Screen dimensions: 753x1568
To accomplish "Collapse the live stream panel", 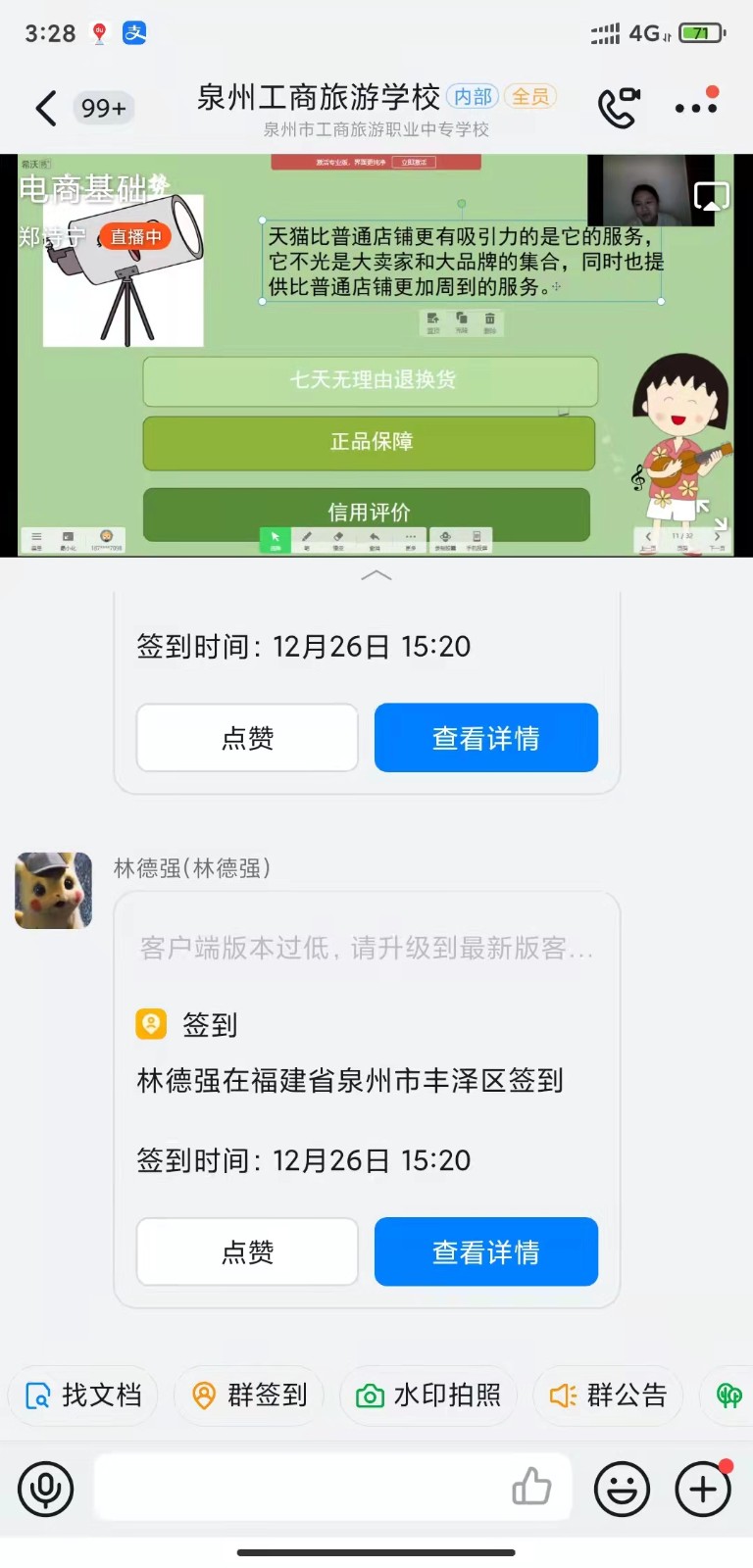I will click(x=376, y=575).
